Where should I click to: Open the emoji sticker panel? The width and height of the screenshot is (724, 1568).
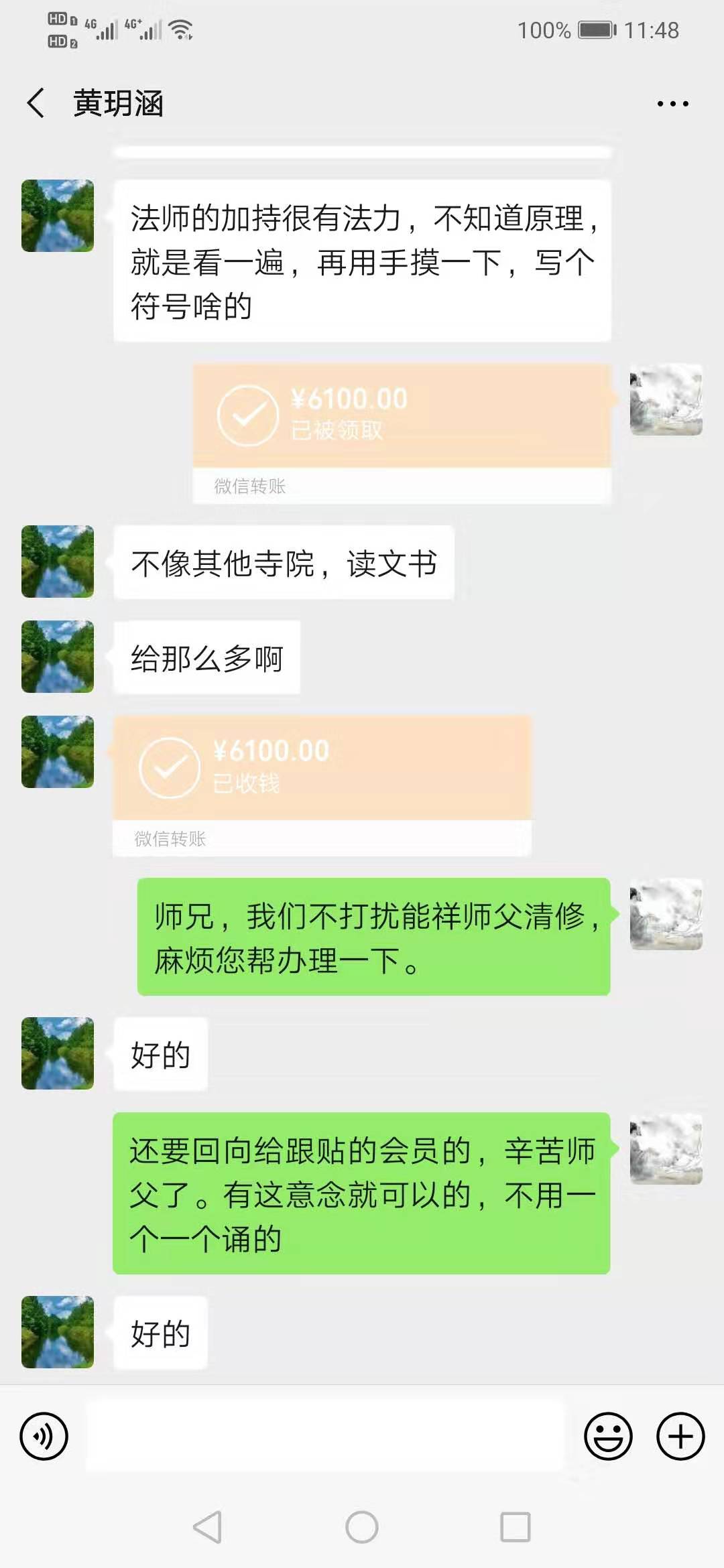click(x=608, y=1436)
